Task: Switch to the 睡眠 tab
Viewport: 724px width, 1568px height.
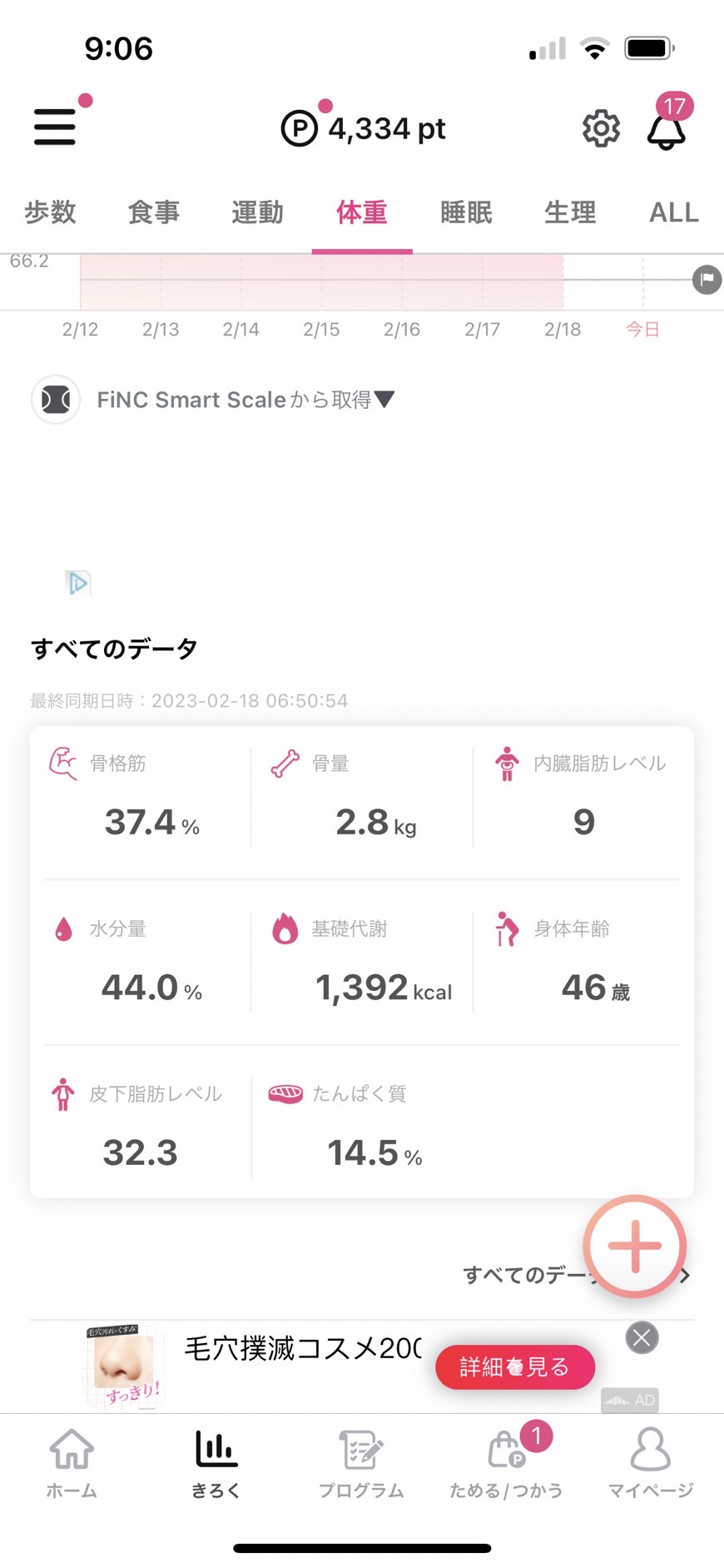Action: (466, 212)
